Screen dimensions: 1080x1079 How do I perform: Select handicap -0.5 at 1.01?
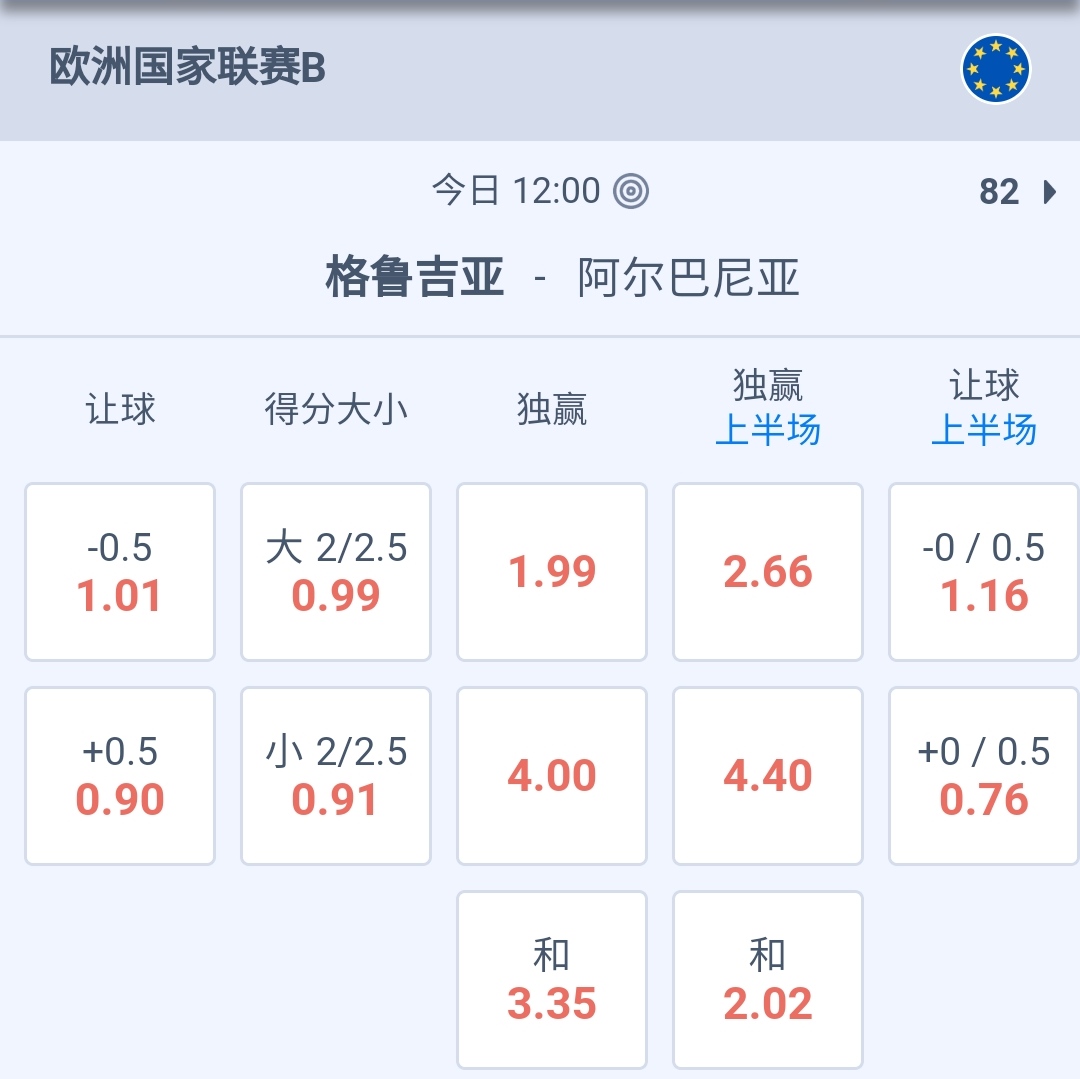click(x=120, y=572)
